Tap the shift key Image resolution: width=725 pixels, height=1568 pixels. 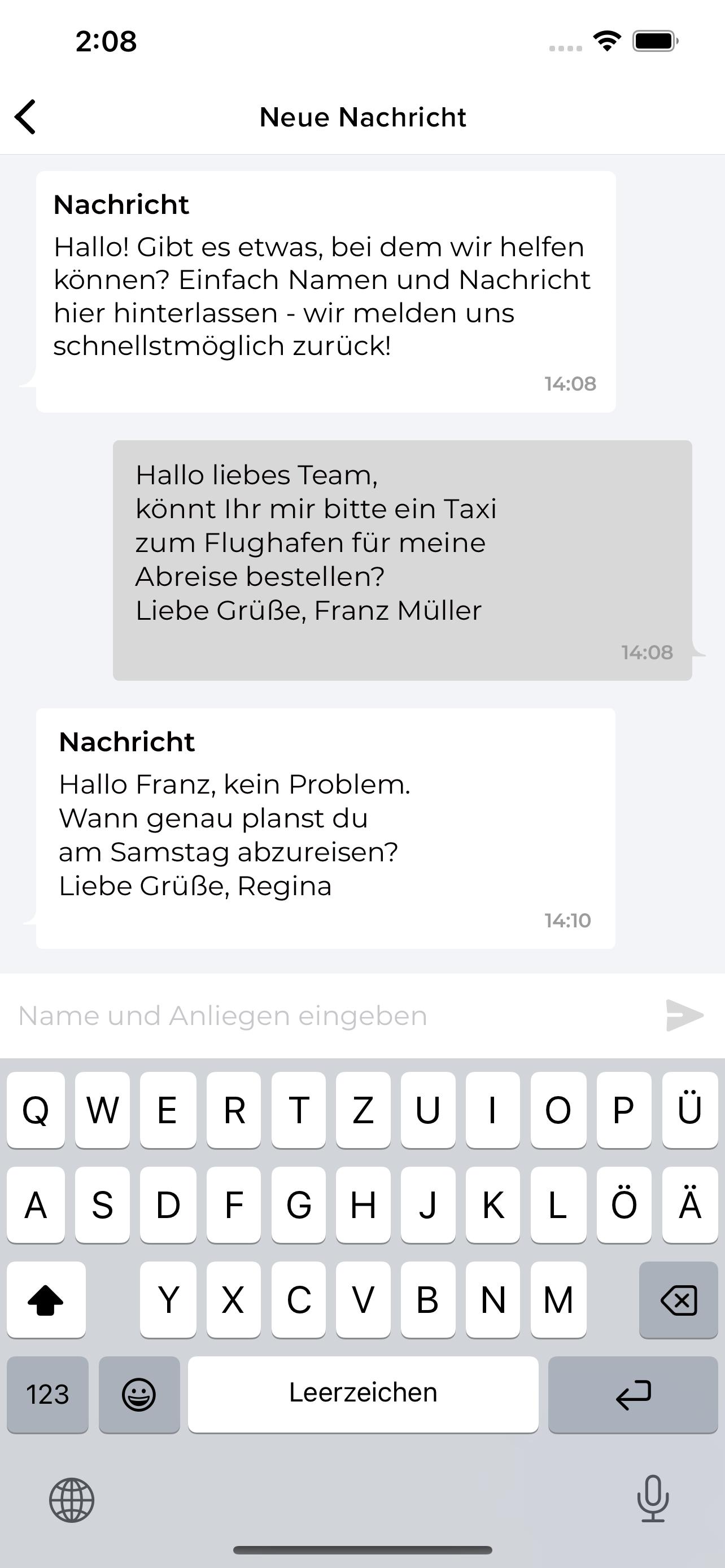tap(46, 1300)
